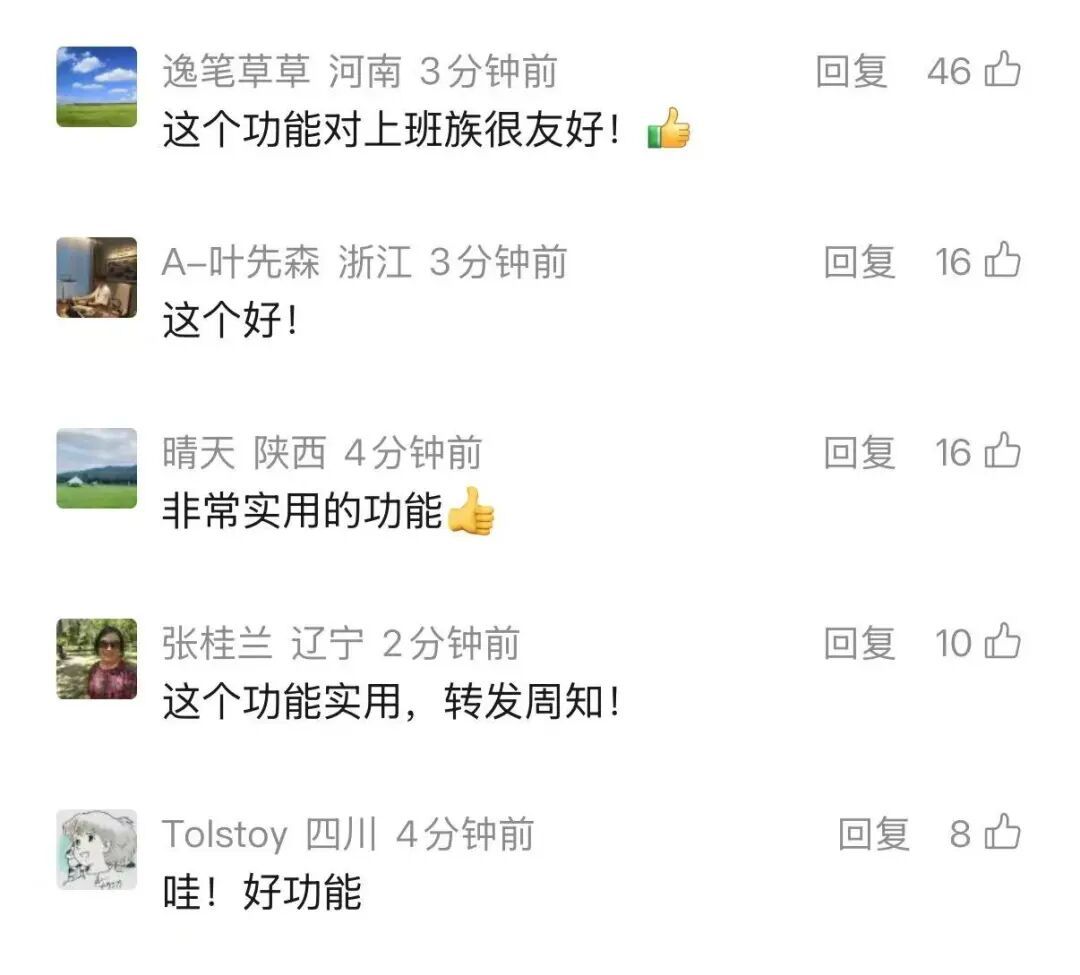Reply to 逸笔草草's comment
Screen dimensions: 1080x975
tap(851, 72)
